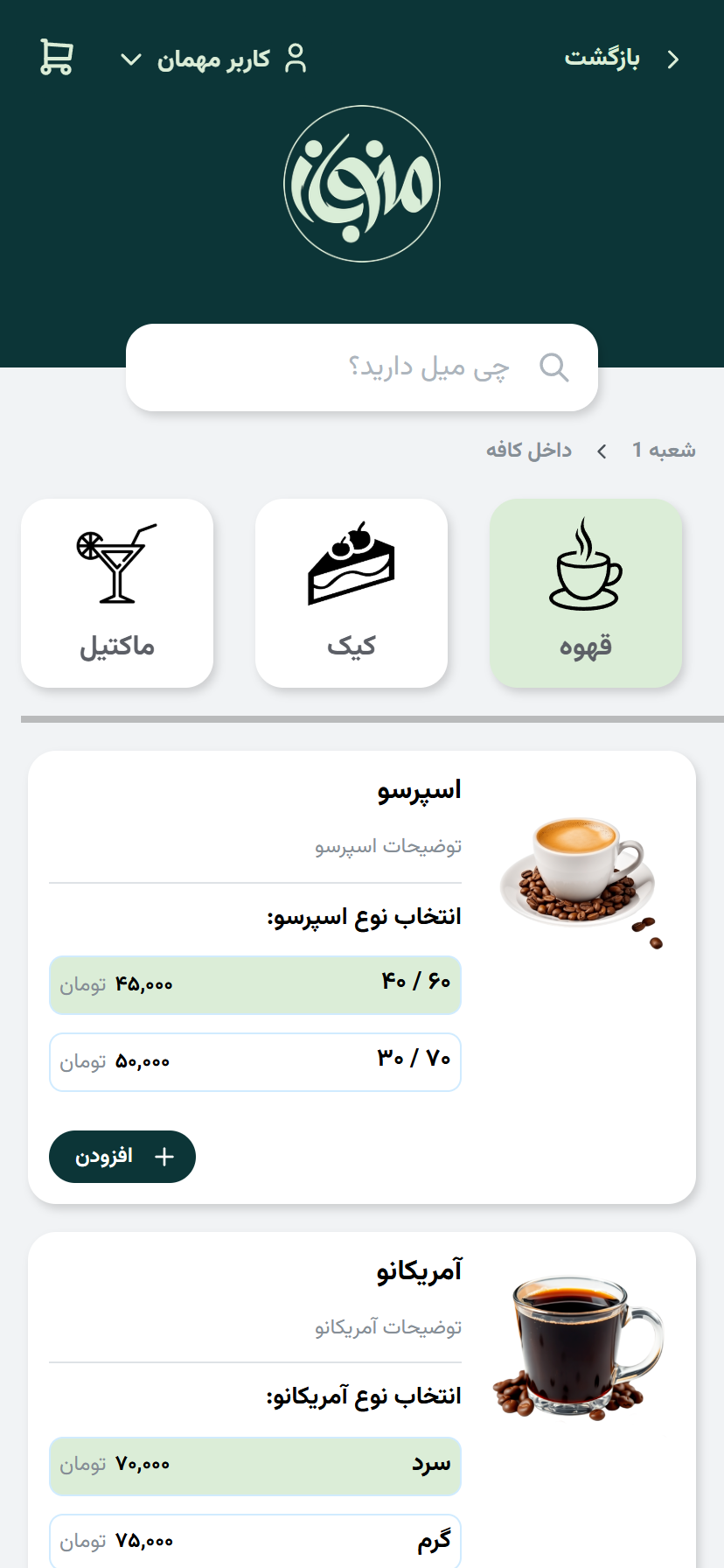
Task: Expand the کاربر مهمان user dropdown
Action: (x=212, y=59)
